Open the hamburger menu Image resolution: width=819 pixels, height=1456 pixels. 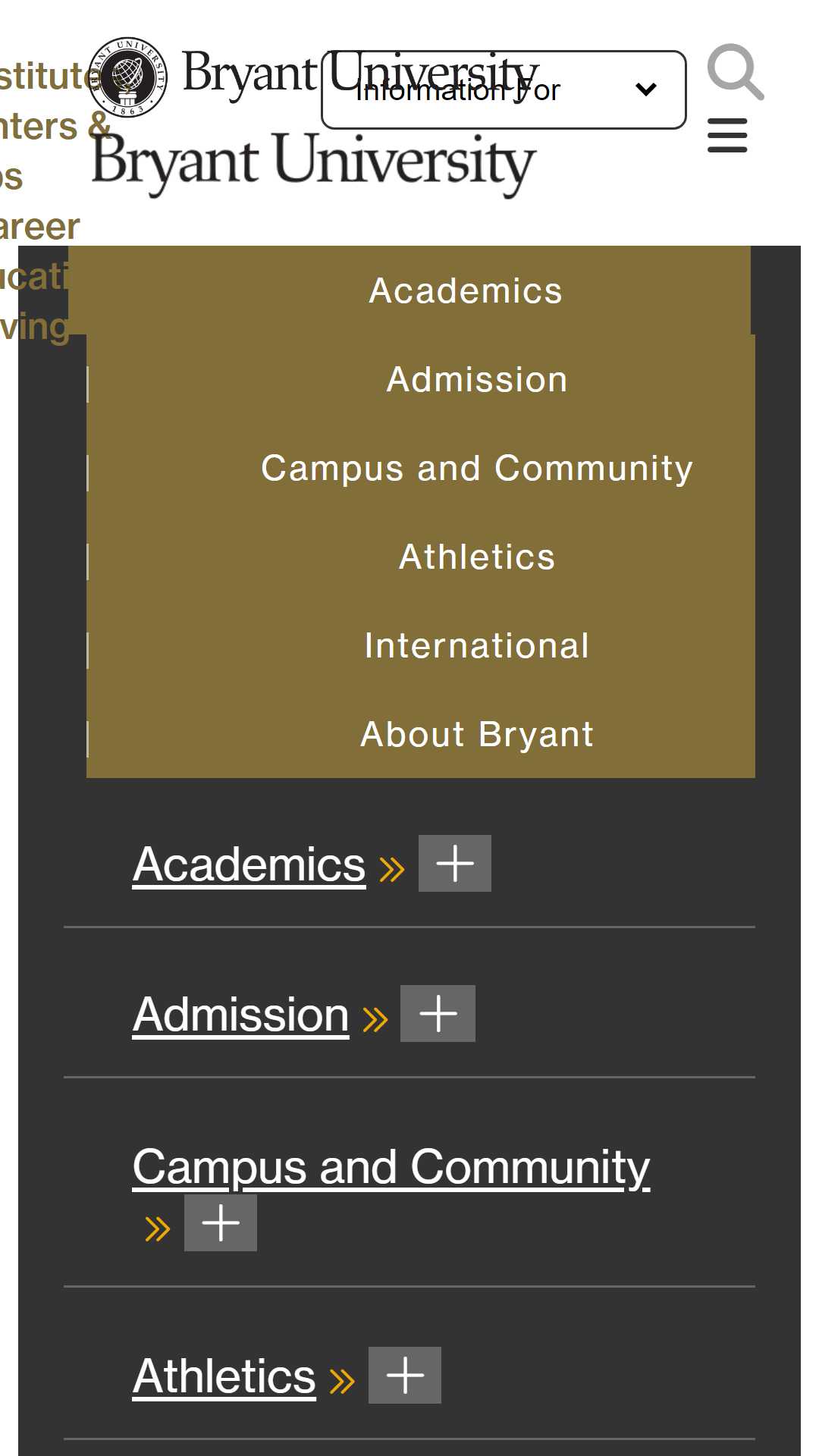pyautogui.click(x=727, y=136)
